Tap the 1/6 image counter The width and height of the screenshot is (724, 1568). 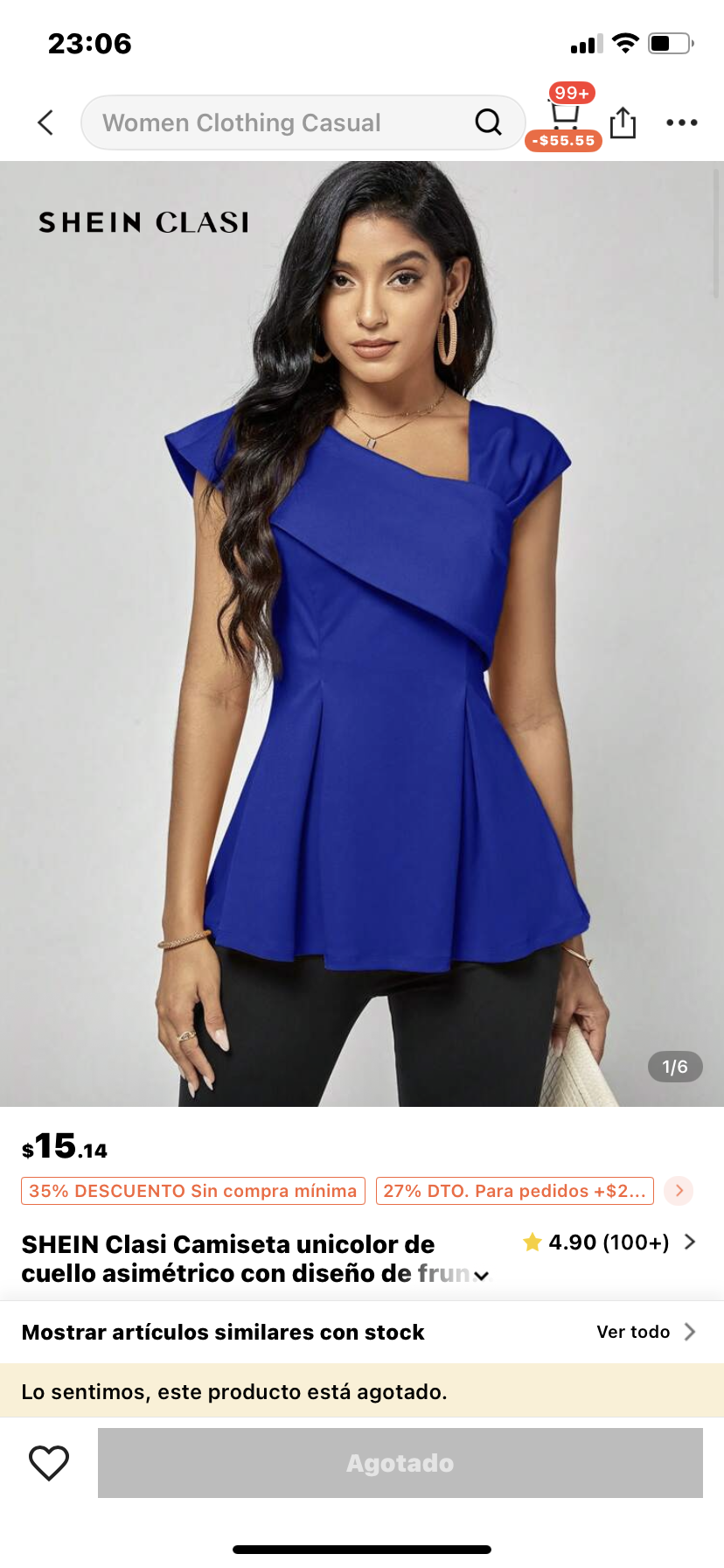(x=674, y=1067)
